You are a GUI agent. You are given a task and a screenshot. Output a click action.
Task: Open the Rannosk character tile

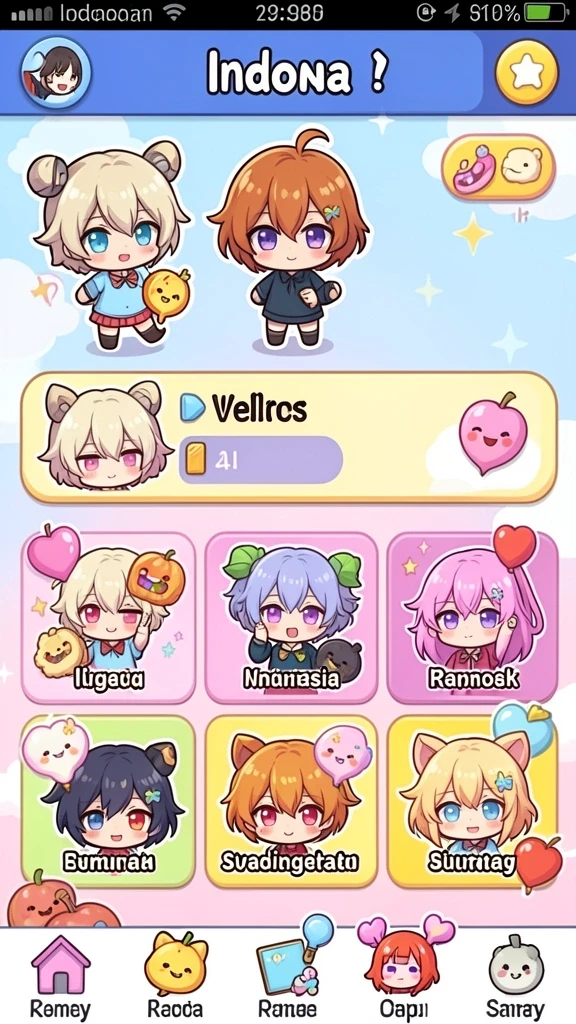472,617
